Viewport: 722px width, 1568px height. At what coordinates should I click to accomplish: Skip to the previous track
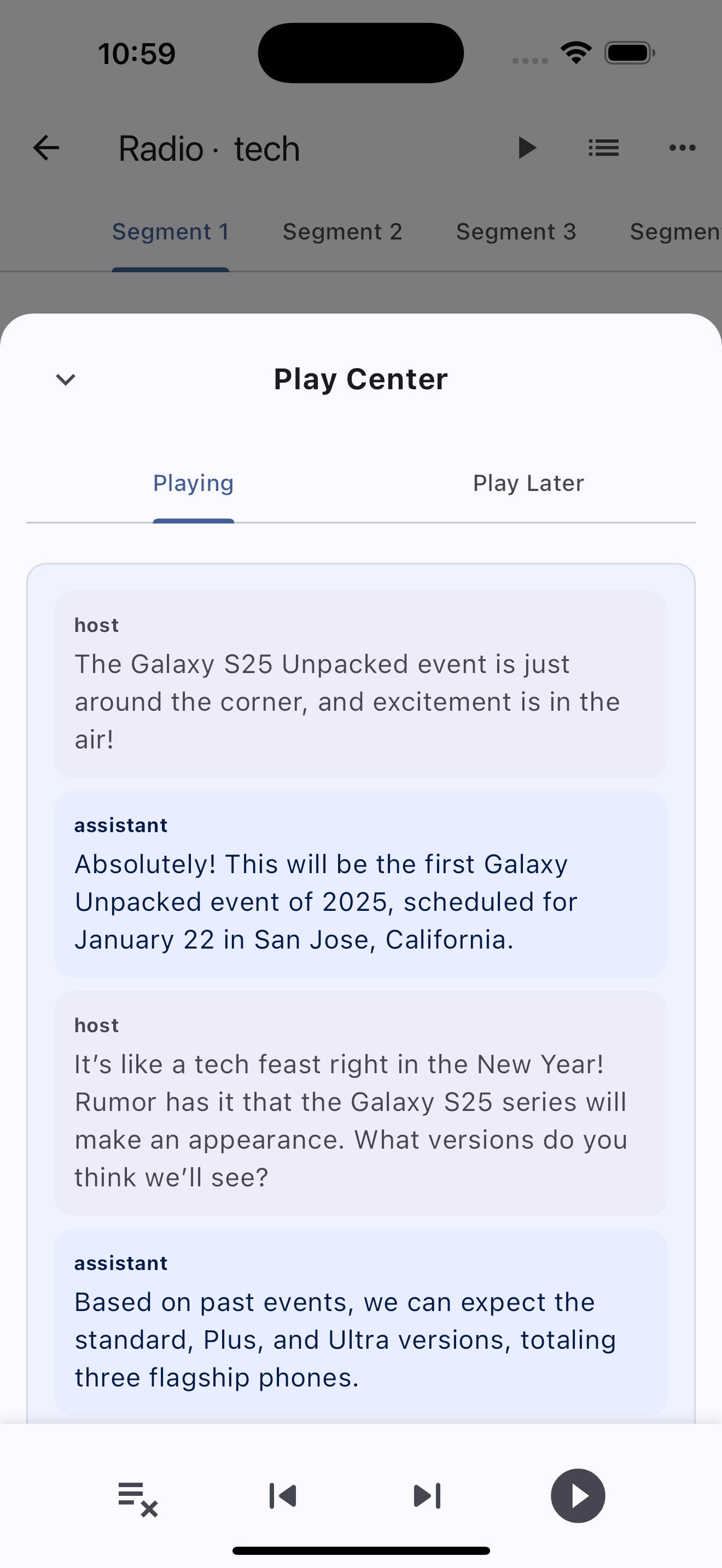pyautogui.click(x=283, y=1496)
